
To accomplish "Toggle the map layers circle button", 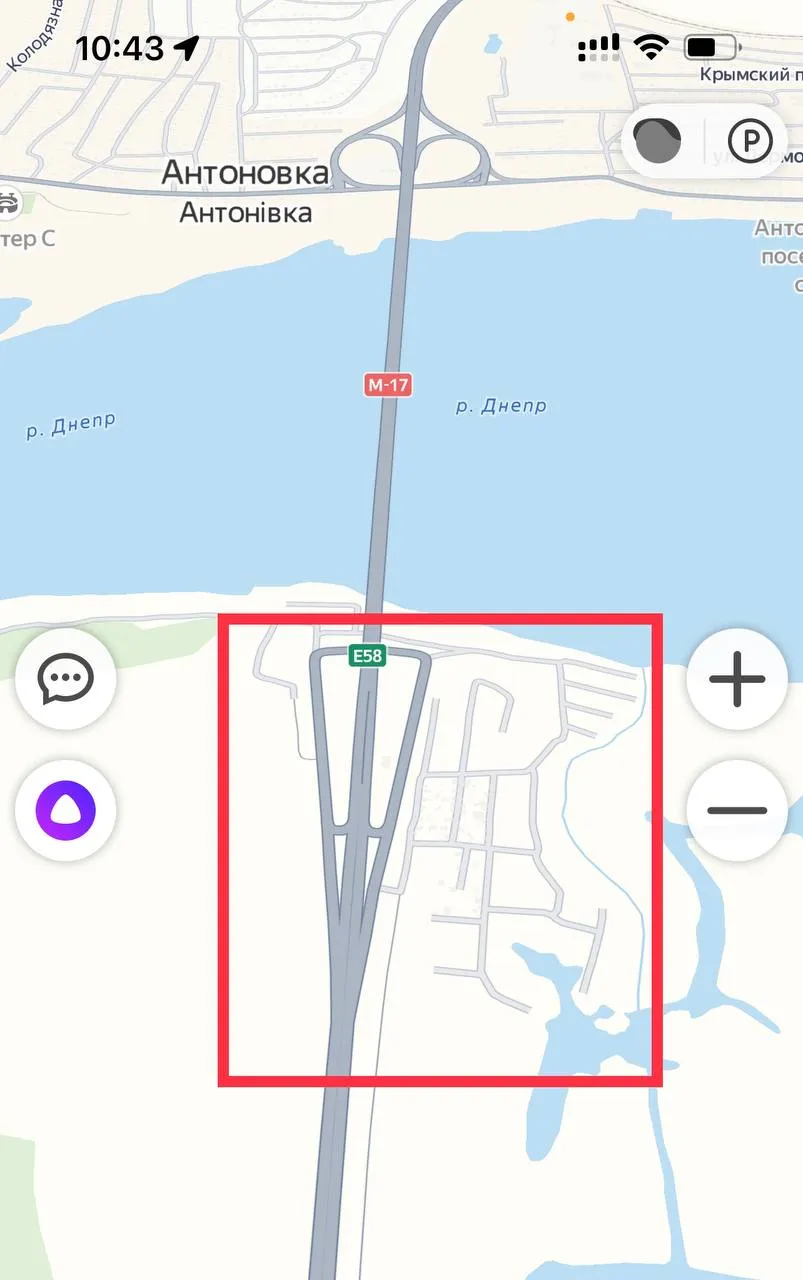I will coord(658,142).
